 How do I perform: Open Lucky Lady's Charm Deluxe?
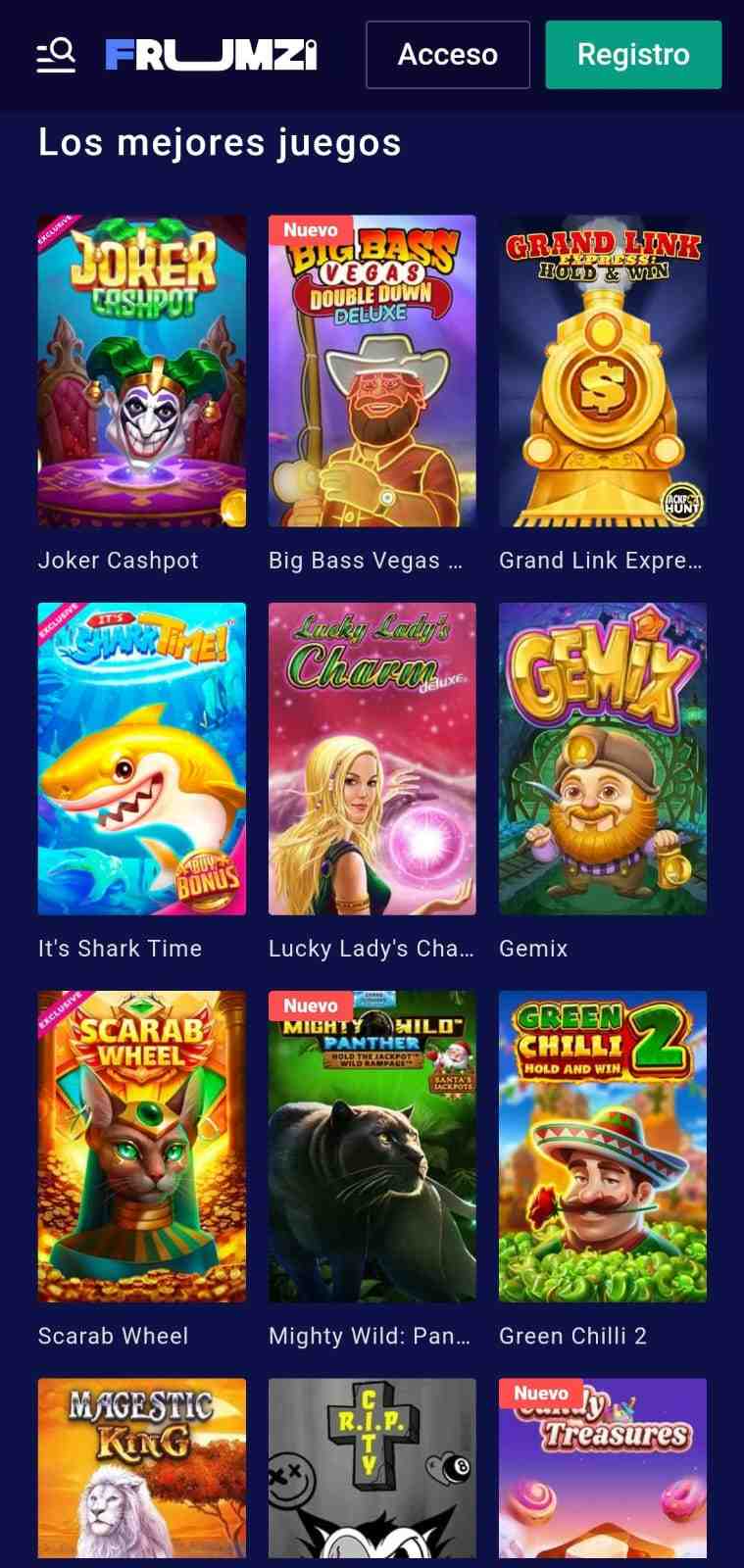point(372,758)
